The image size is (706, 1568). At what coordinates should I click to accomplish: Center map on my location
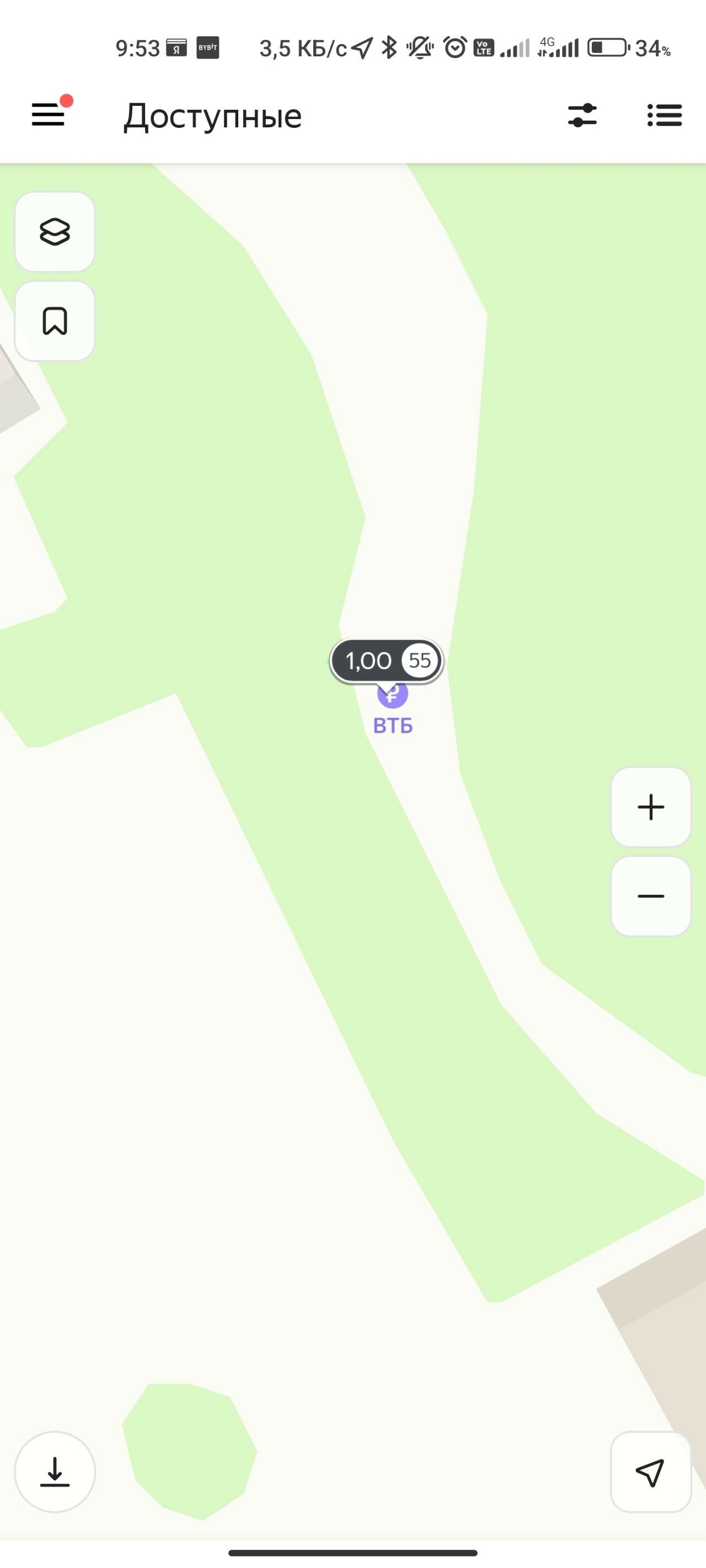pos(650,1472)
